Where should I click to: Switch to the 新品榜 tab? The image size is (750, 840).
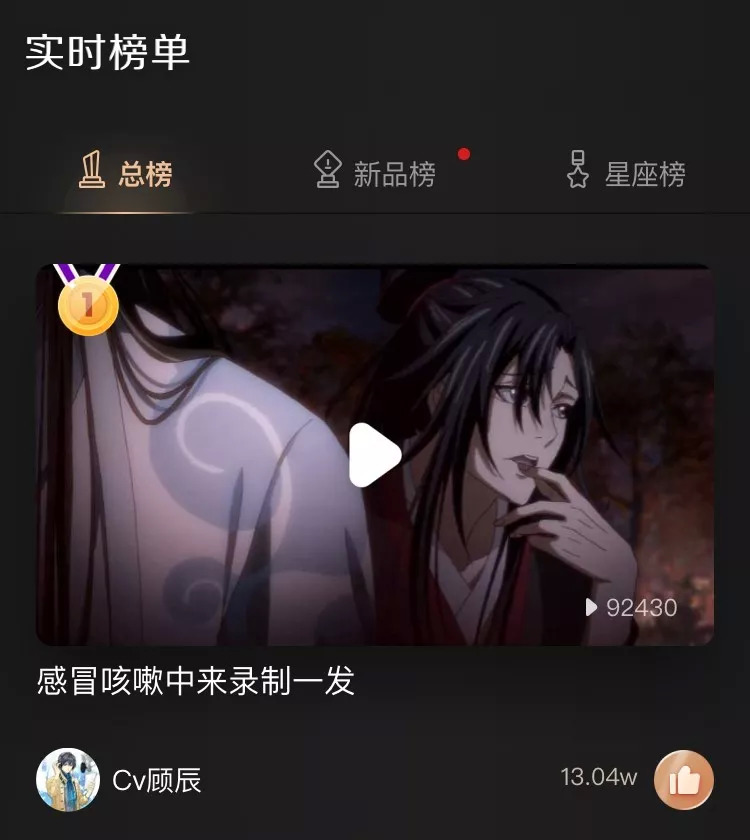point(376,173)
